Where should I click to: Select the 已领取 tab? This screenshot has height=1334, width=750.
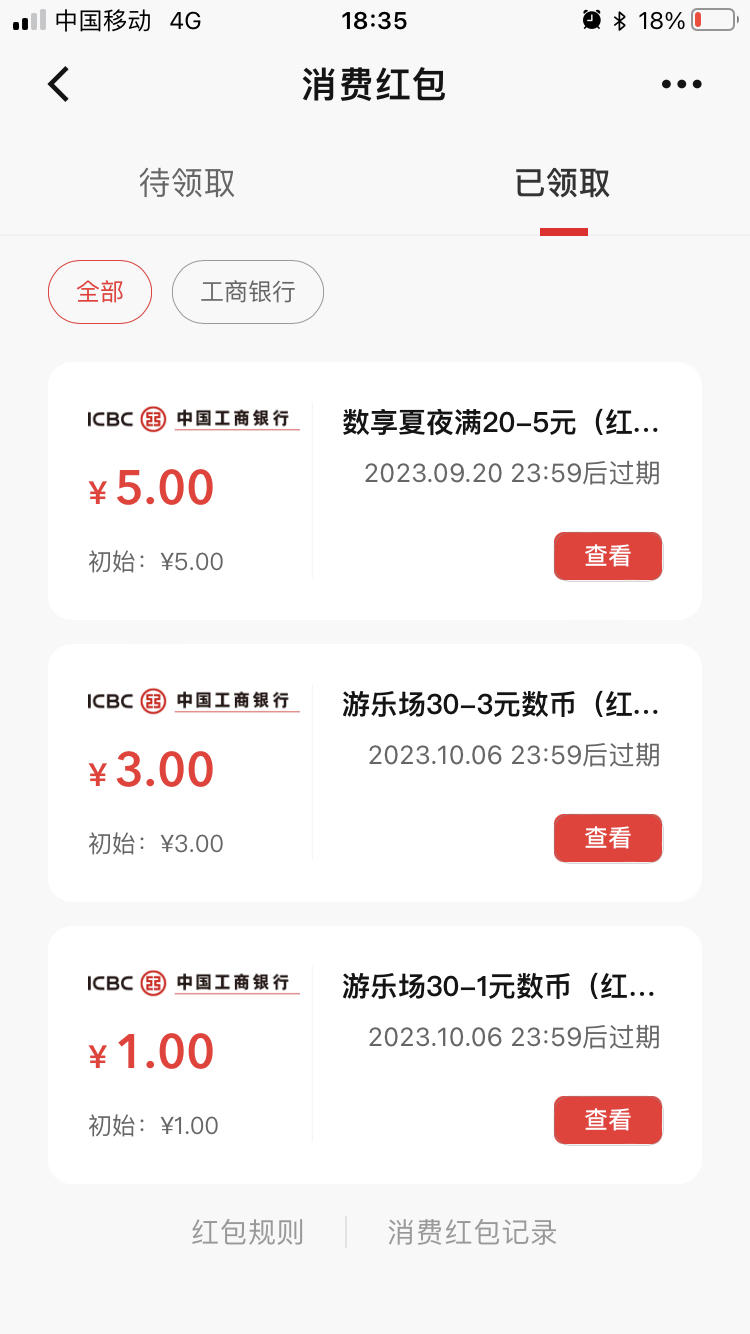pos(563,183)
